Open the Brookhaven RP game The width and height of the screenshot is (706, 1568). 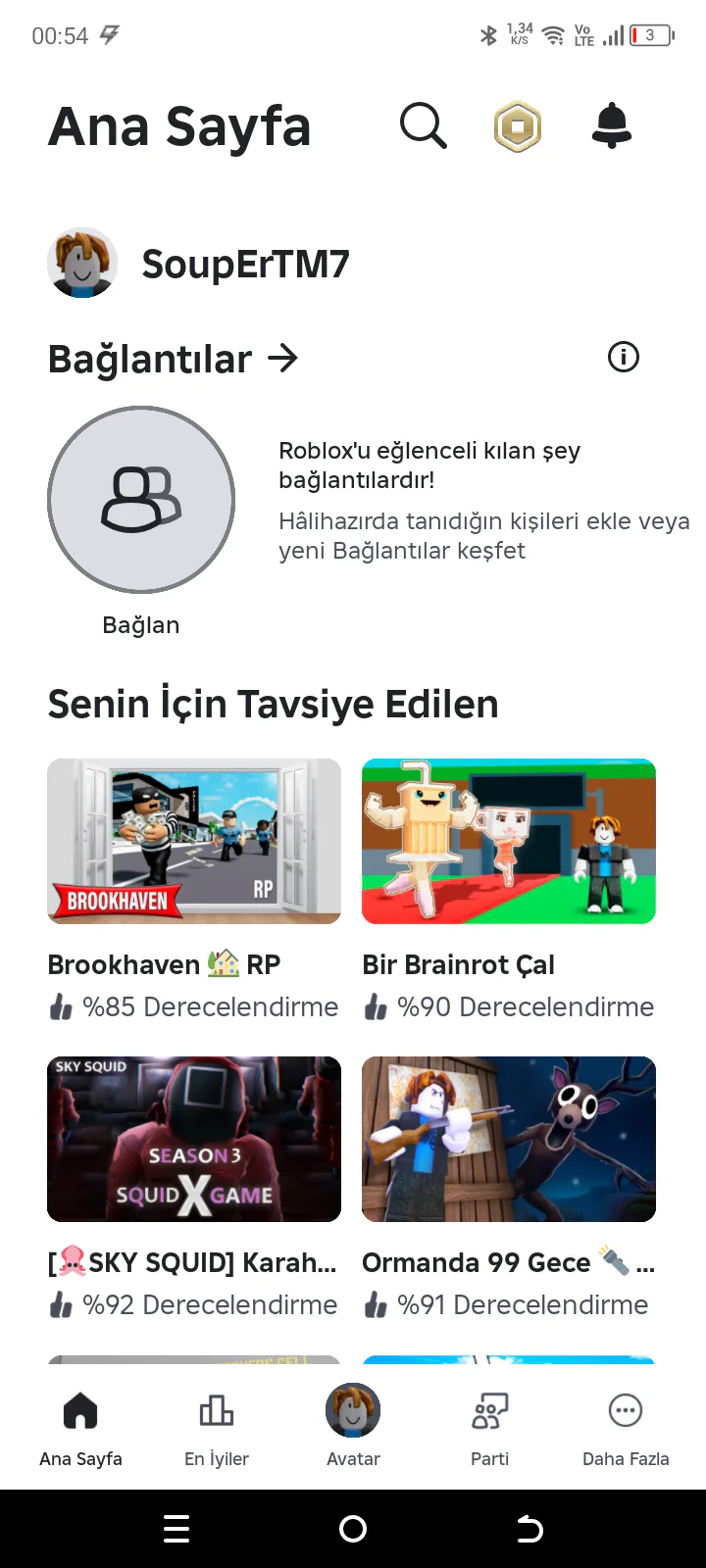(194, 842)
